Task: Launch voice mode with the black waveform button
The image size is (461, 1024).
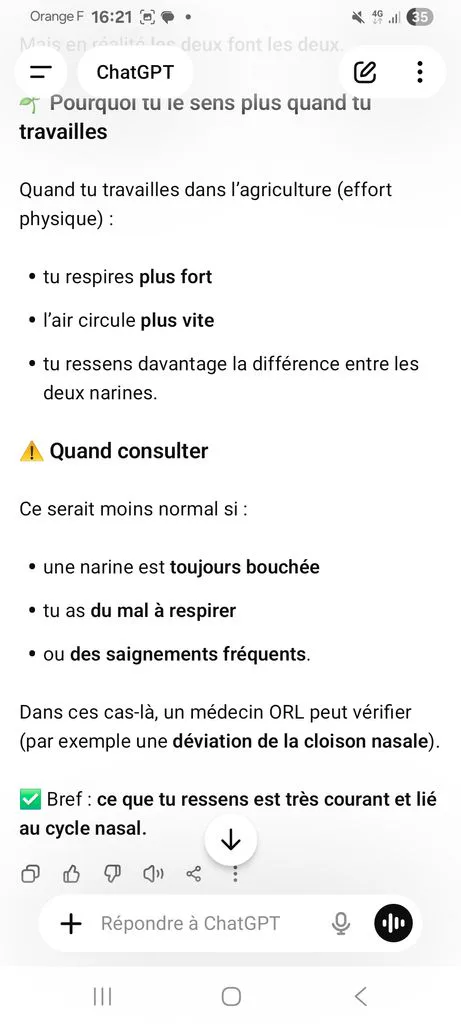Action: click(393, 923)
